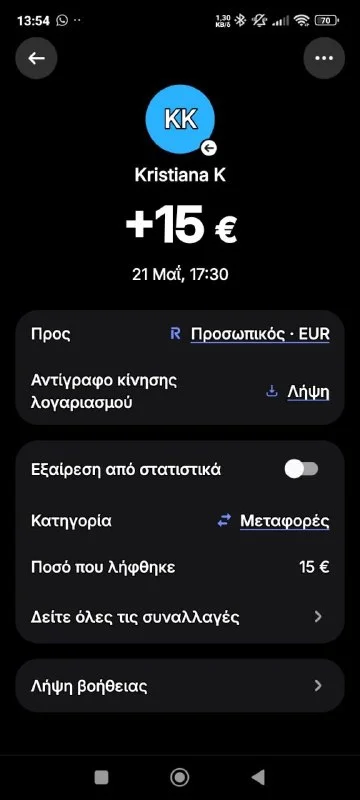Open Λήψη βοήθειας help row
360x800 pixels.
[180, 686]
